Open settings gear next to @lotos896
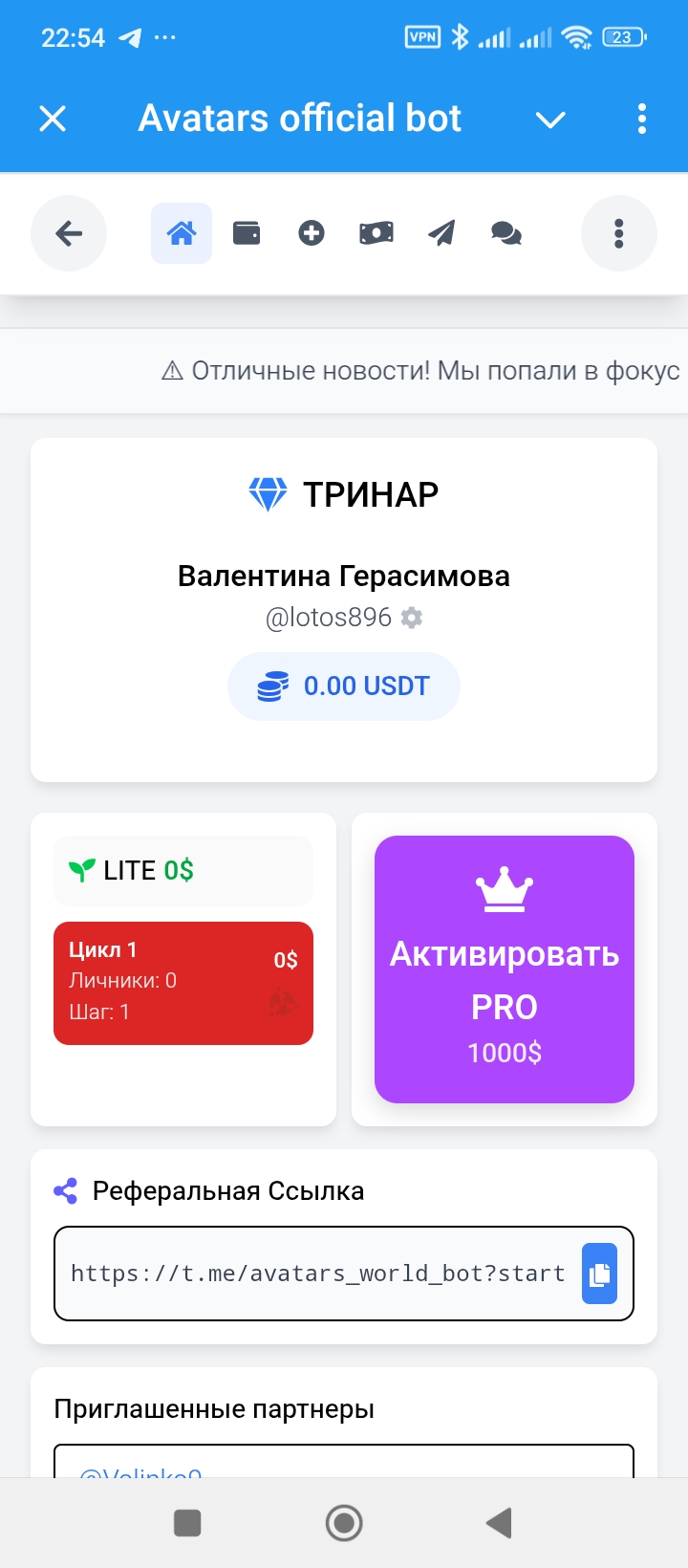This screenshot has width=688, height=1568. 412,618
